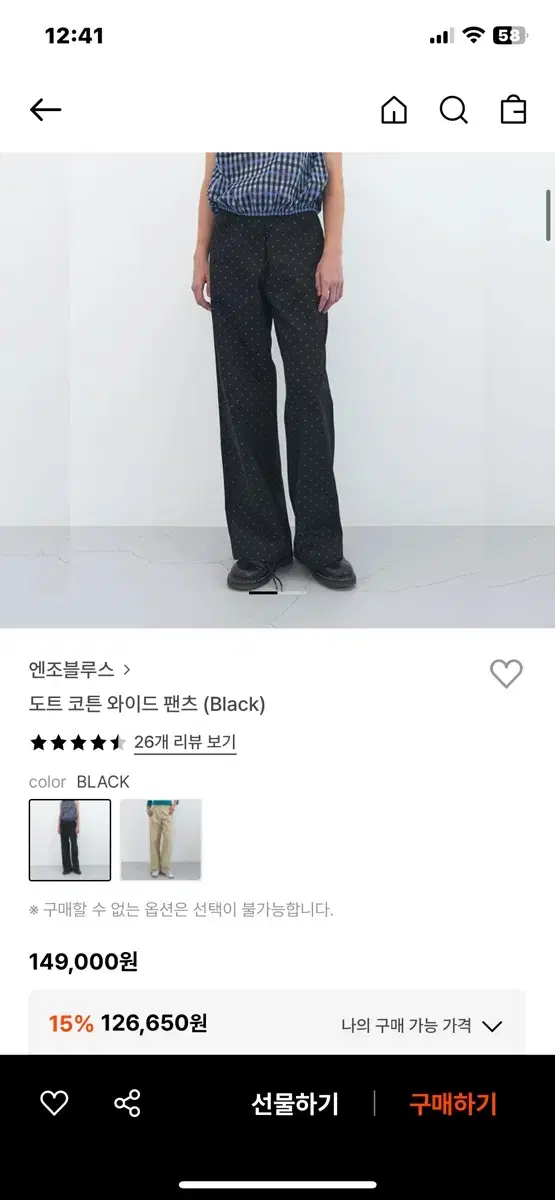Open the 엔조블루스 brand page
This screenshot has height=1200, width=555.
[80, 669]
